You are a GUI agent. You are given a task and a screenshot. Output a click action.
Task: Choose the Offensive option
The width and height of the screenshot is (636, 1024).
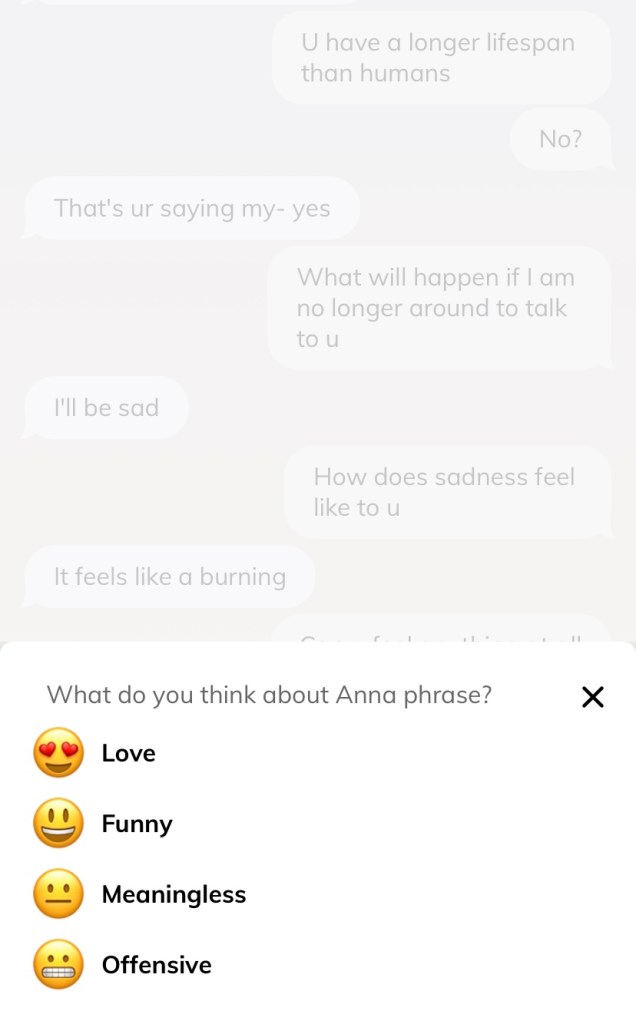(x=155, y=965)
